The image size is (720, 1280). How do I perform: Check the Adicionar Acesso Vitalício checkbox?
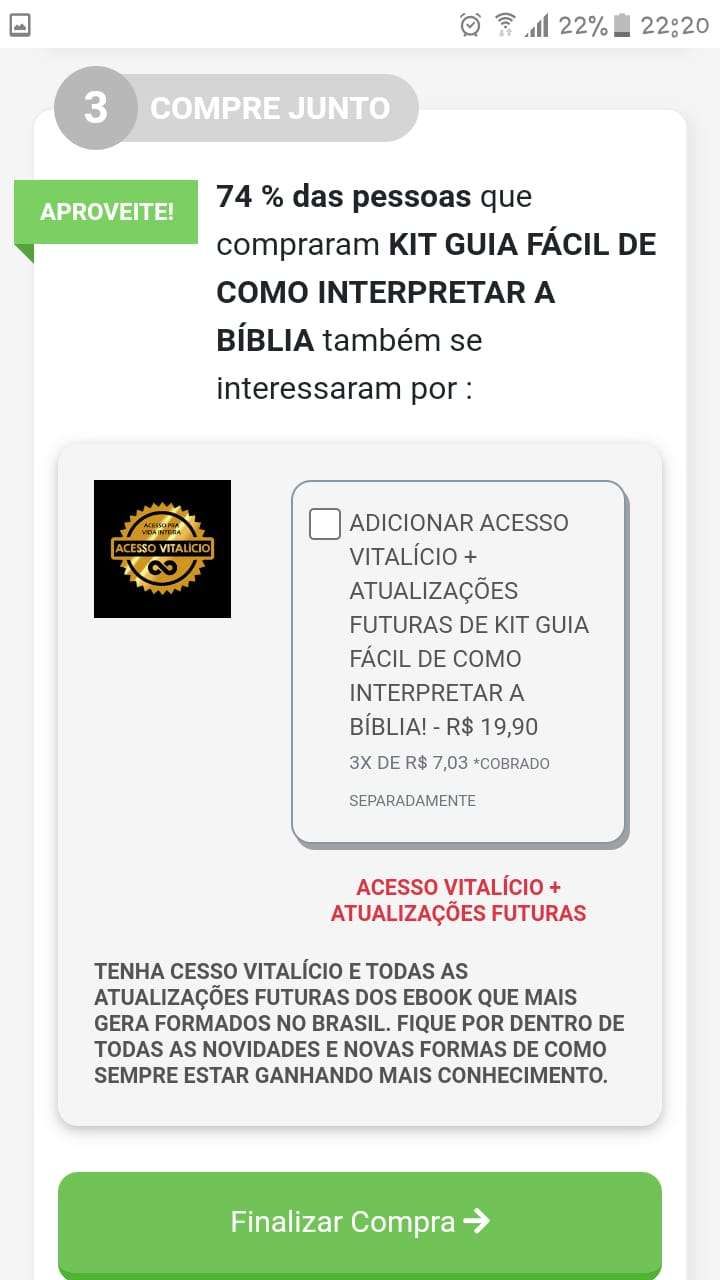click(325, 523)
